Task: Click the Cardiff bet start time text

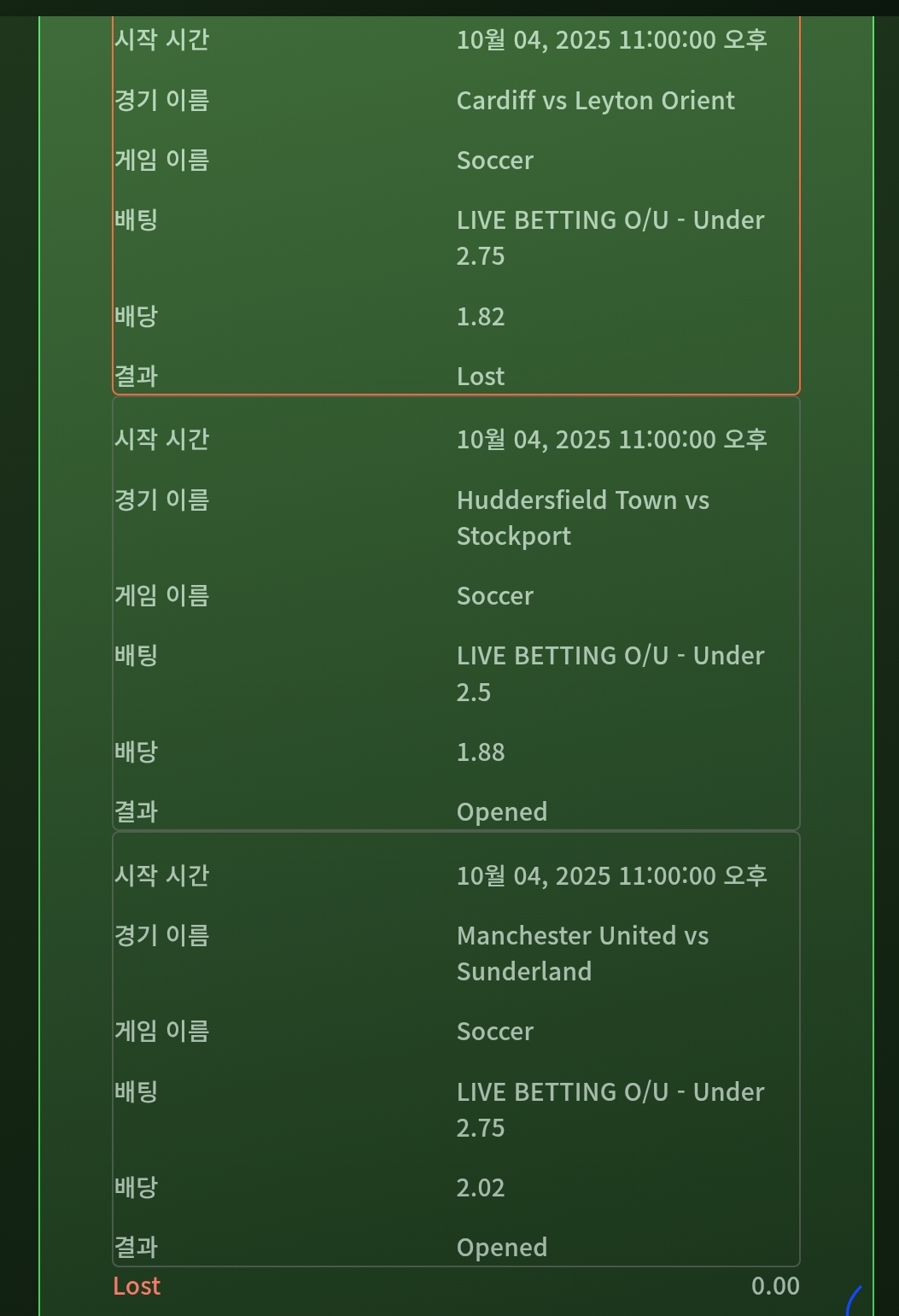Action: [613, 39]
